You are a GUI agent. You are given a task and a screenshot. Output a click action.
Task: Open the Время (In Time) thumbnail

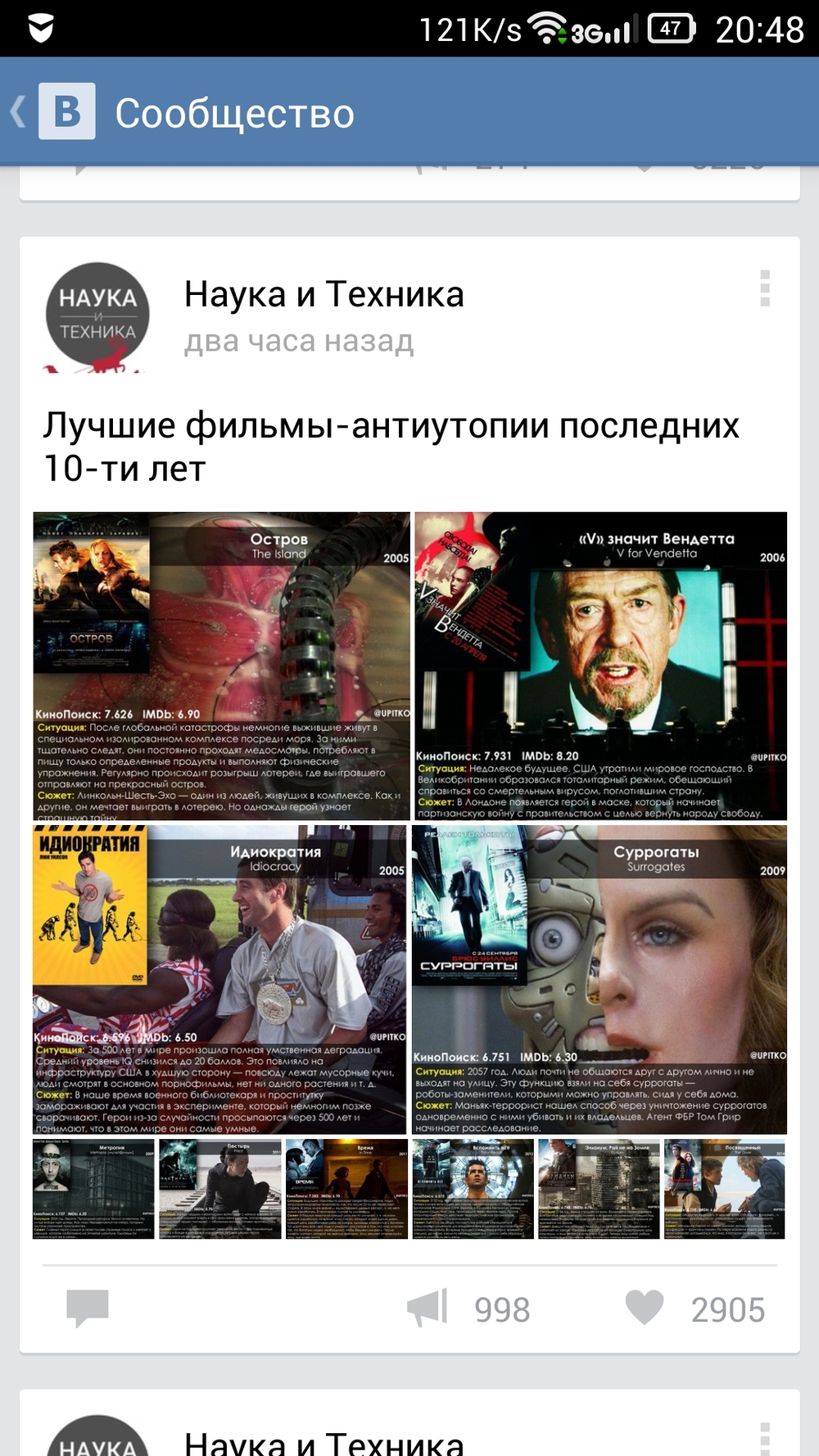[346, 1189]
